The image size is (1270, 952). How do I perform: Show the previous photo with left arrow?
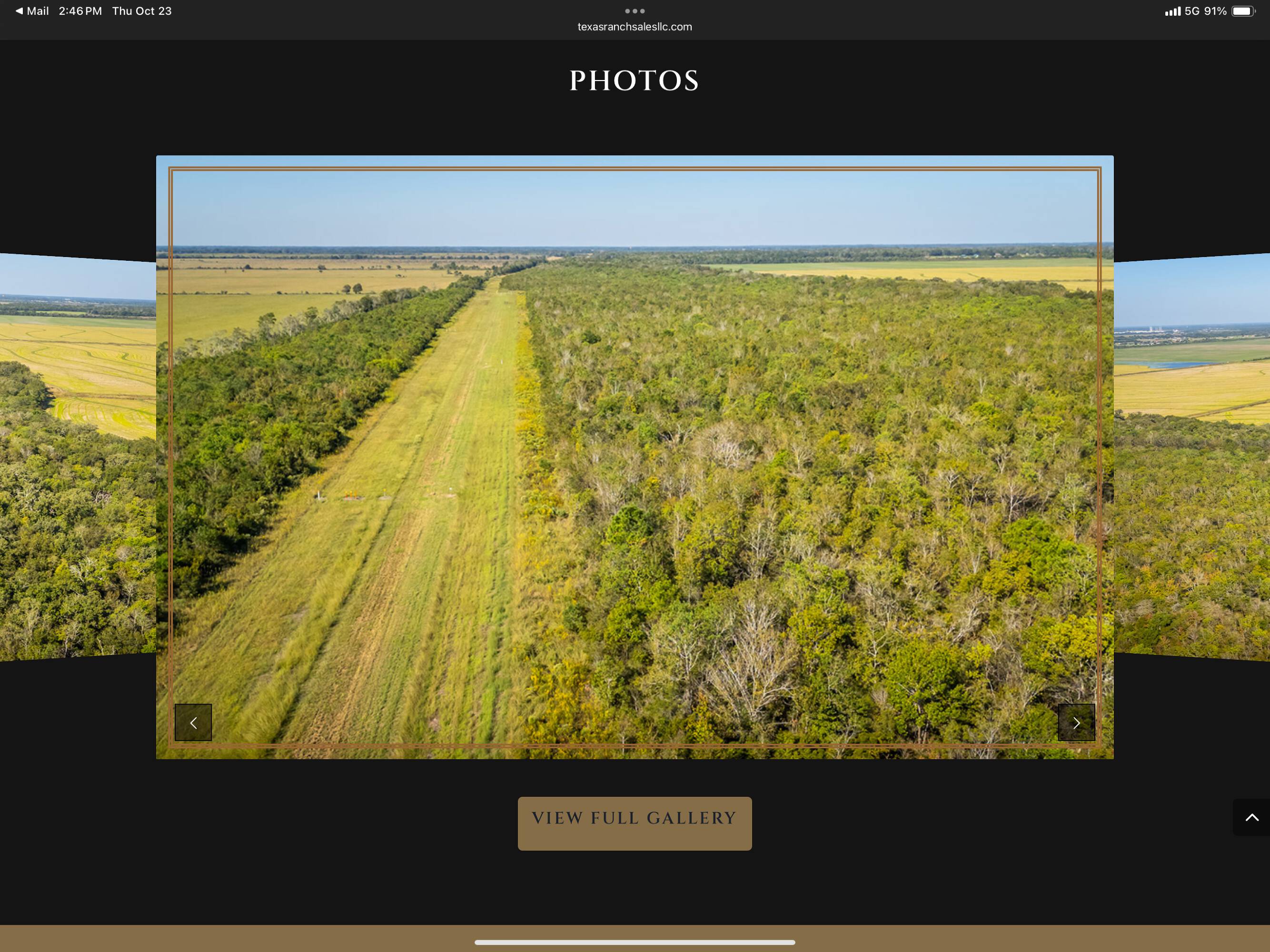point(193,722)
